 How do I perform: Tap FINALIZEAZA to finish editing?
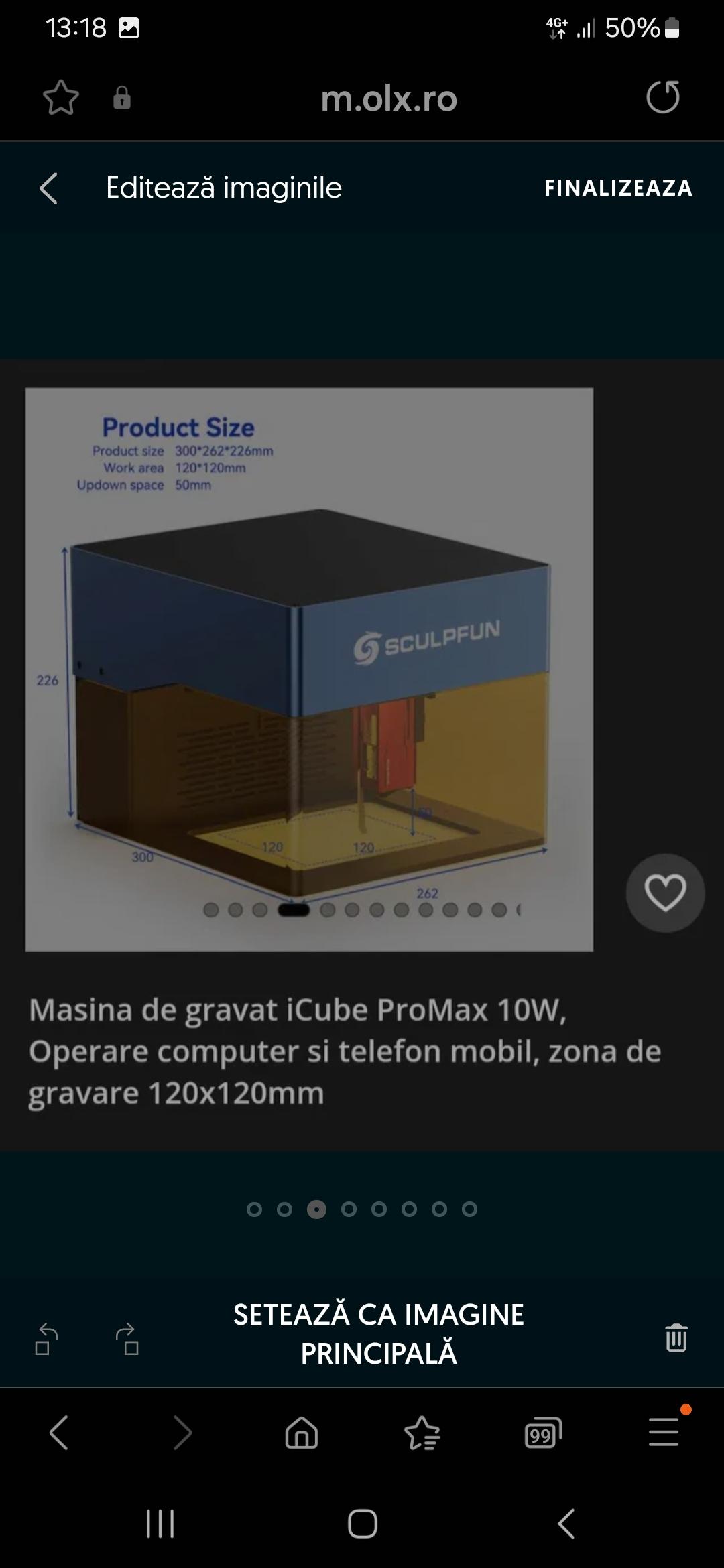(x=618, y=188)
